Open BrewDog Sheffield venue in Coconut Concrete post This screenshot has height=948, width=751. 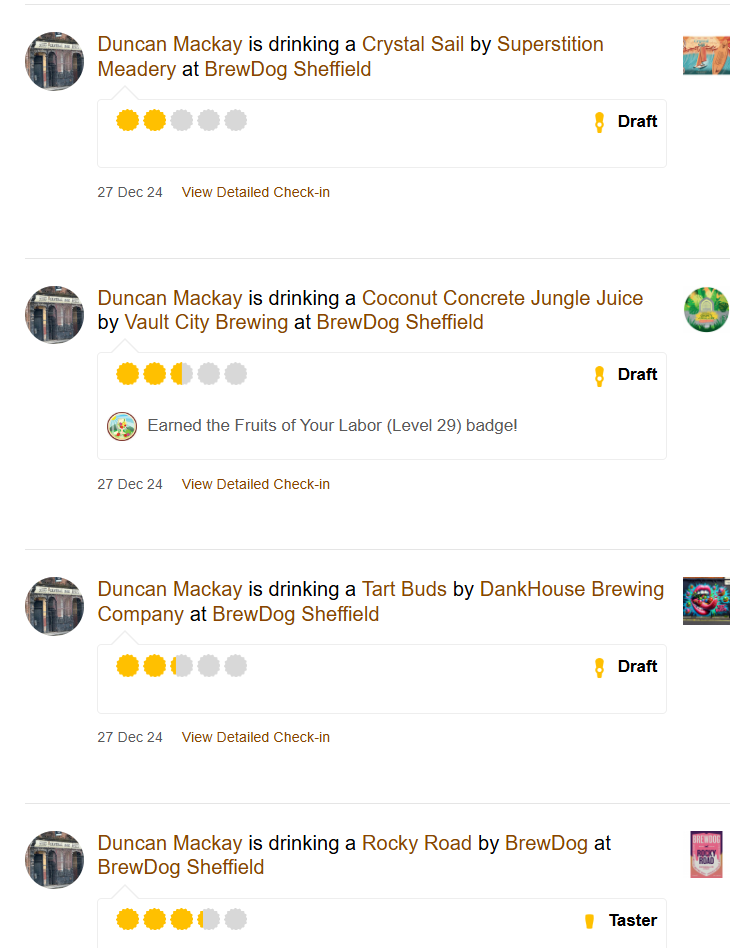coord(399,322)
